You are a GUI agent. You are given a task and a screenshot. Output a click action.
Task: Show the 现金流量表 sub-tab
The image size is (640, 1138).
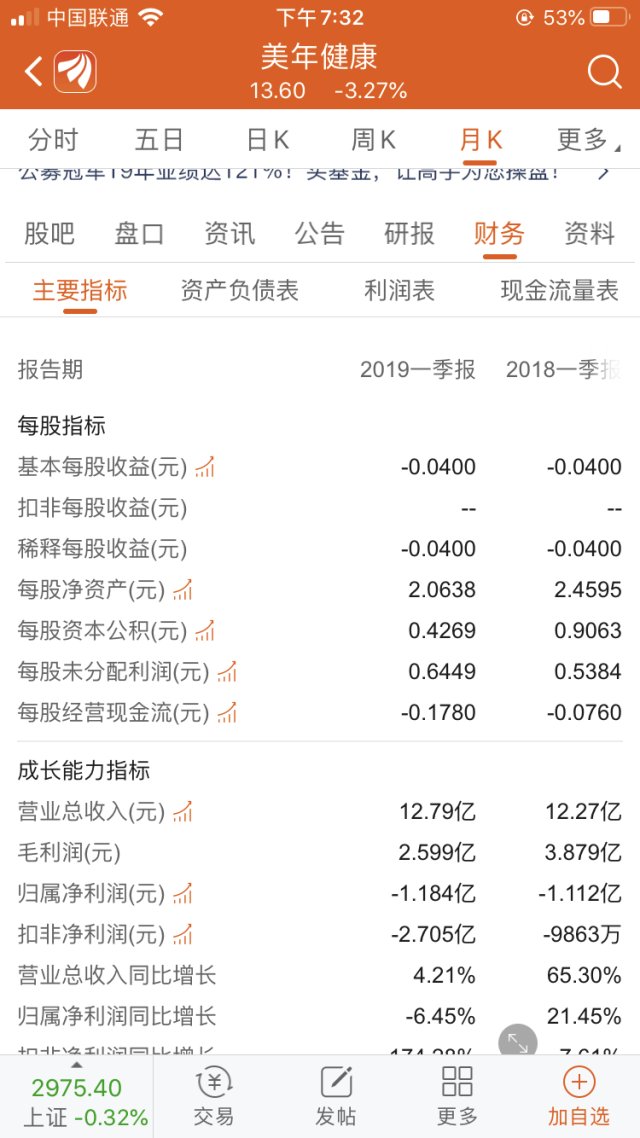pos(559,291)
